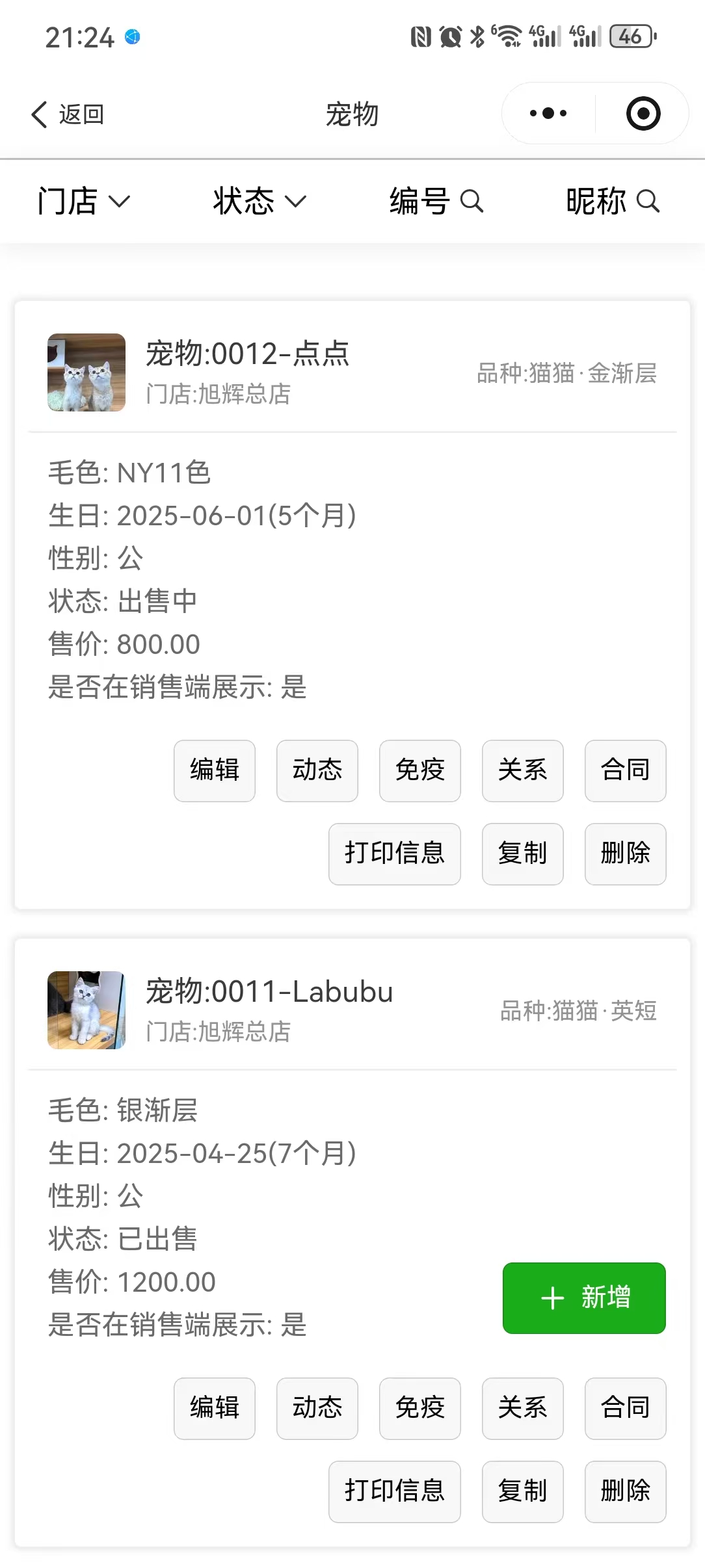Open 合同 for pet 0011-Labubu
The height and width of the screenshot is (1568, 705).
(x=626, y=1408)
